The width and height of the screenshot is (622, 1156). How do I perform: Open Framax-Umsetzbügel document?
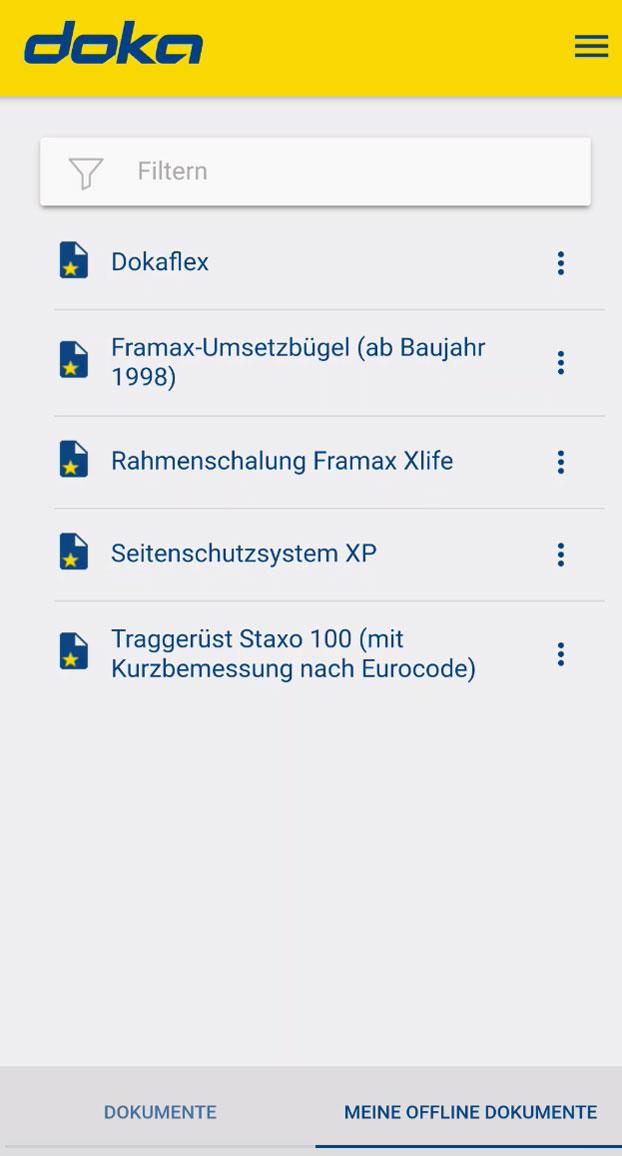pos(297,362)
